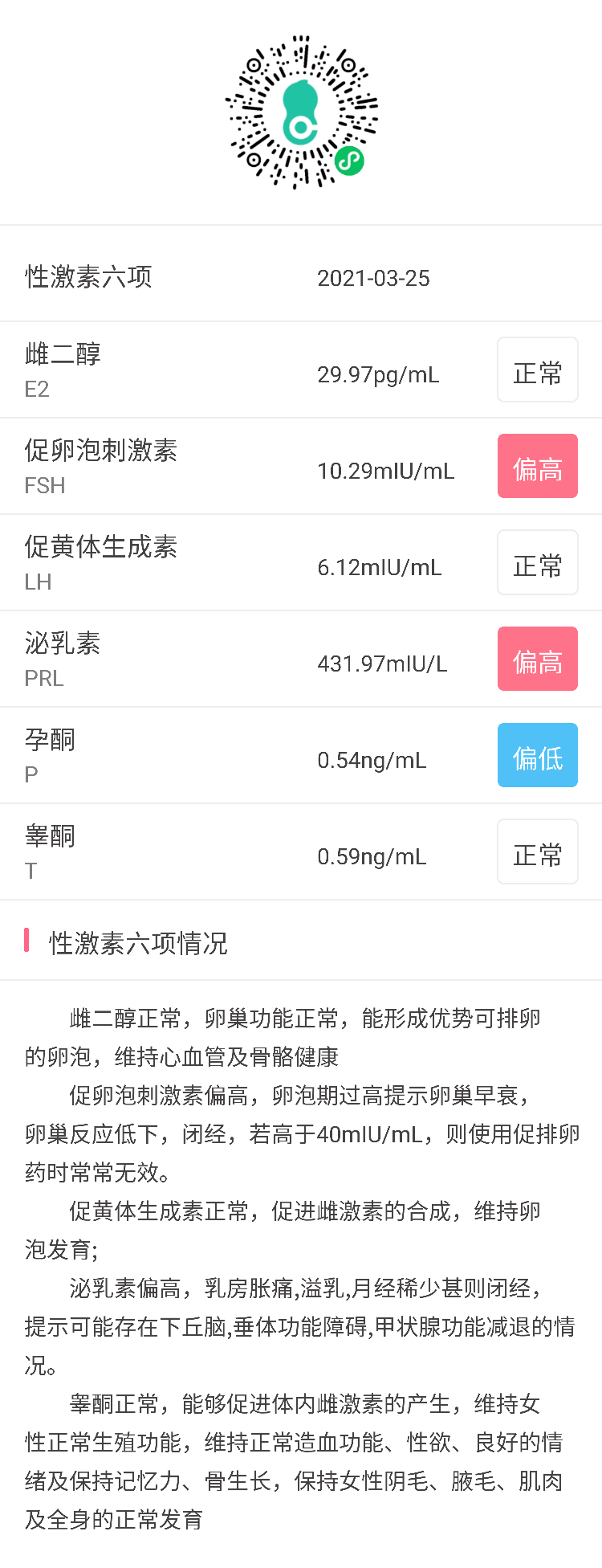Open the report date 2021-03-25
Image resolution: width=602 pixels, height=1568 pixels.
pyautogui.click(x=374, y=278)
